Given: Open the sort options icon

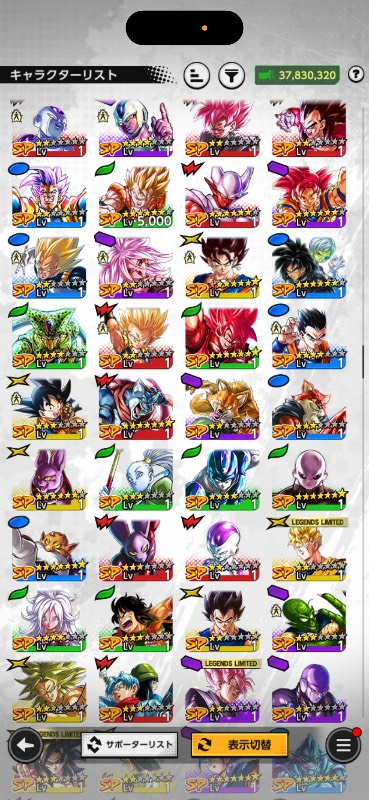Looking at the screenshot, I should pyautogui.click(x=196, y=76).
